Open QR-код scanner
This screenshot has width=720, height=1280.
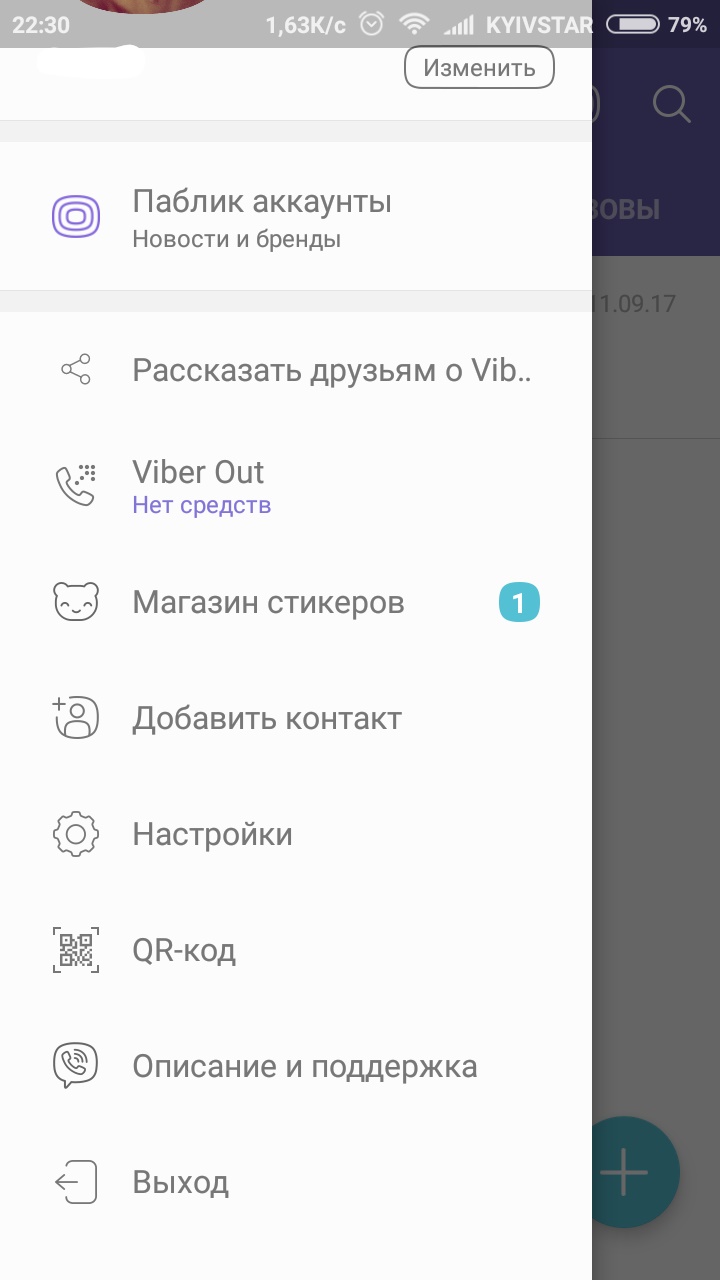296,951
